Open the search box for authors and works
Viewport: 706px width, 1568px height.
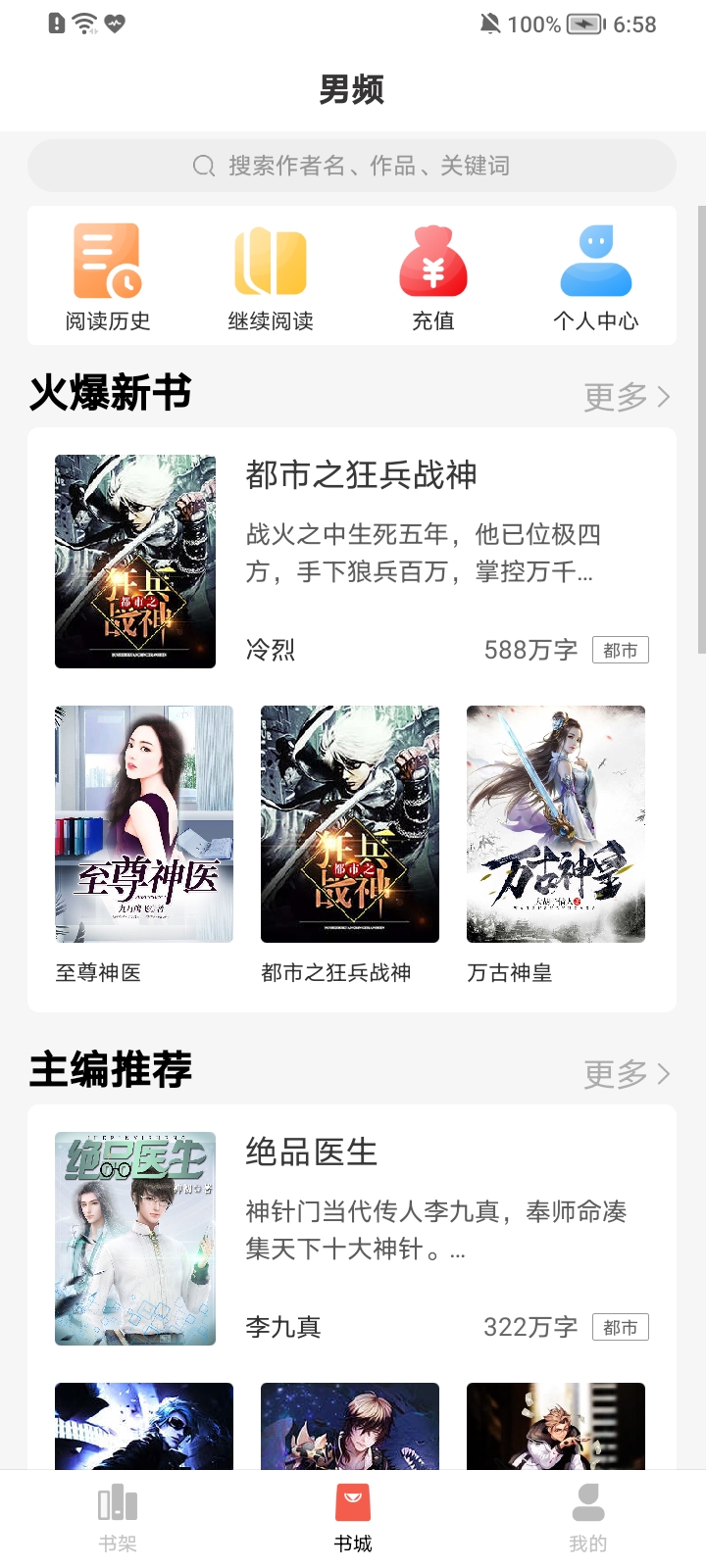tap(351, 166)
